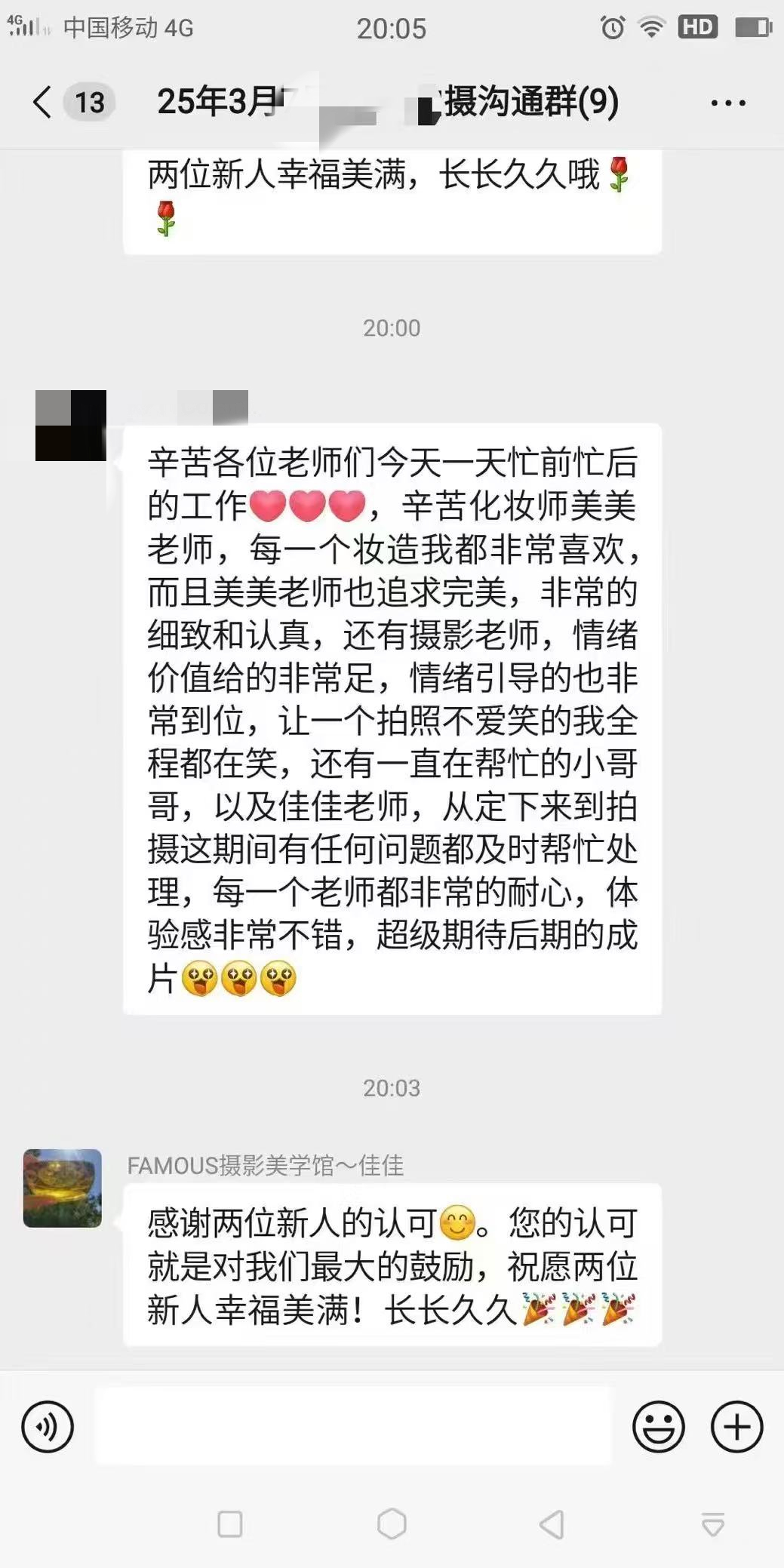
Task: Open the blurred sender's profile avatar
Action: (71, 426)
